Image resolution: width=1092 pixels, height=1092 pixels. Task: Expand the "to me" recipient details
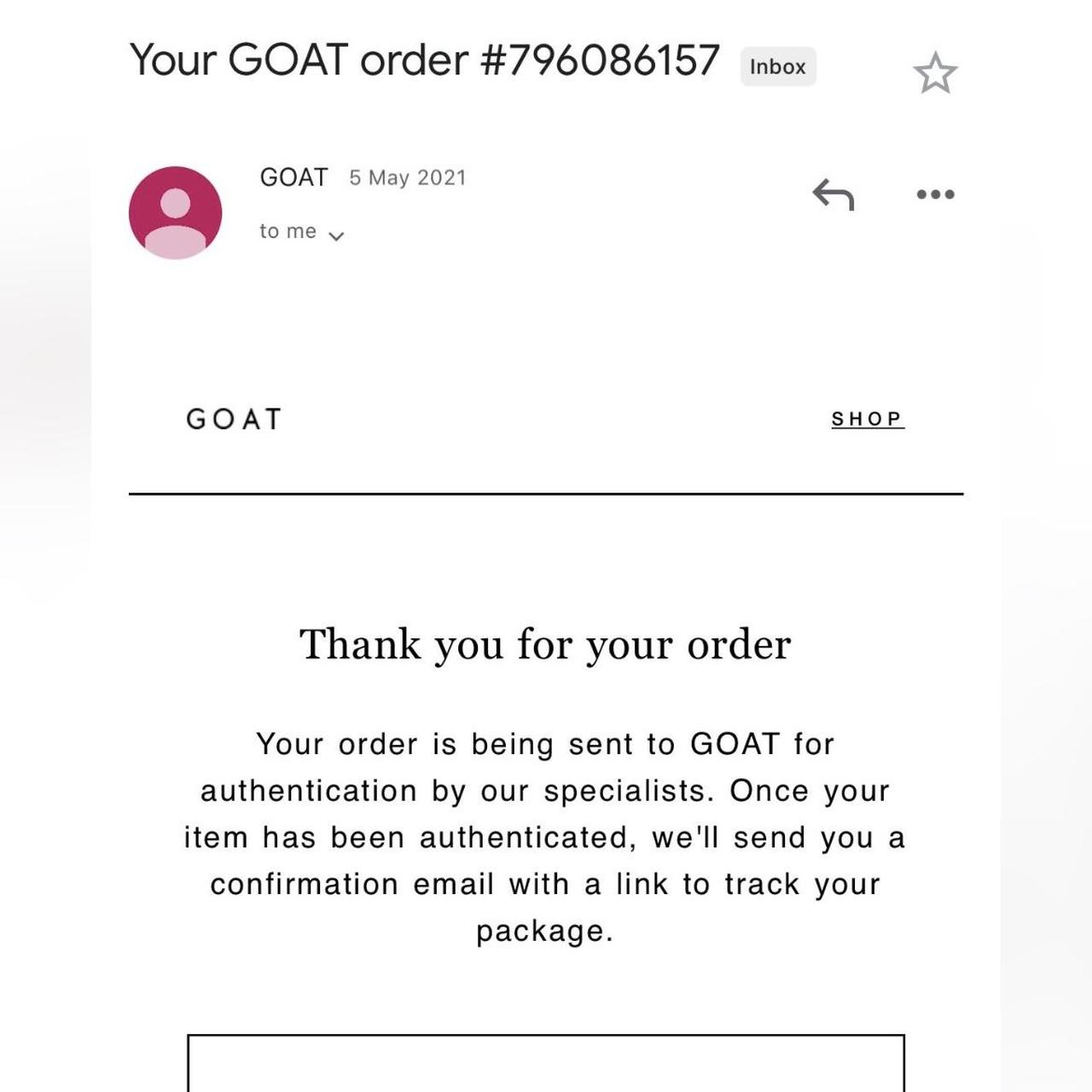coord(335,235)
